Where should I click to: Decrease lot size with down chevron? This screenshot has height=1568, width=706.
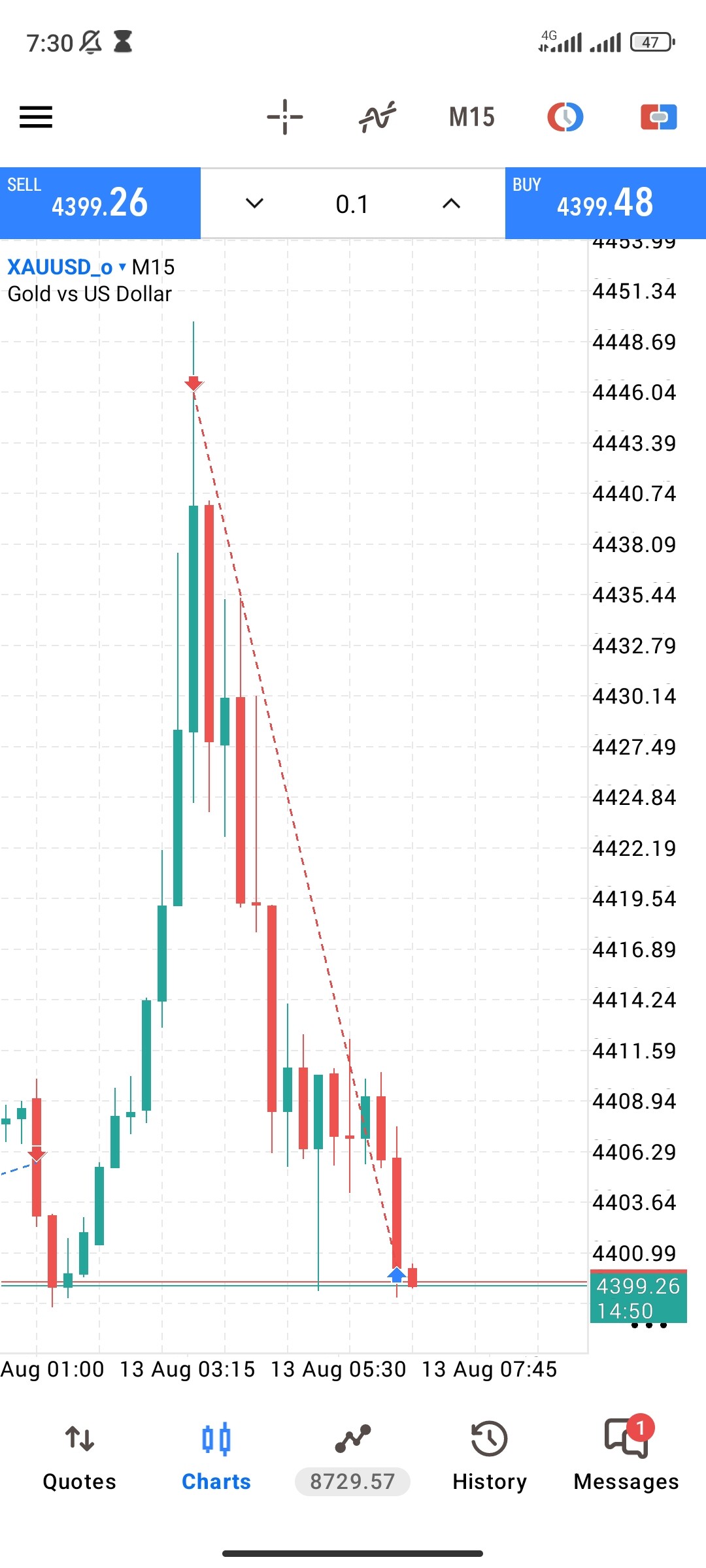pos(254,204)
